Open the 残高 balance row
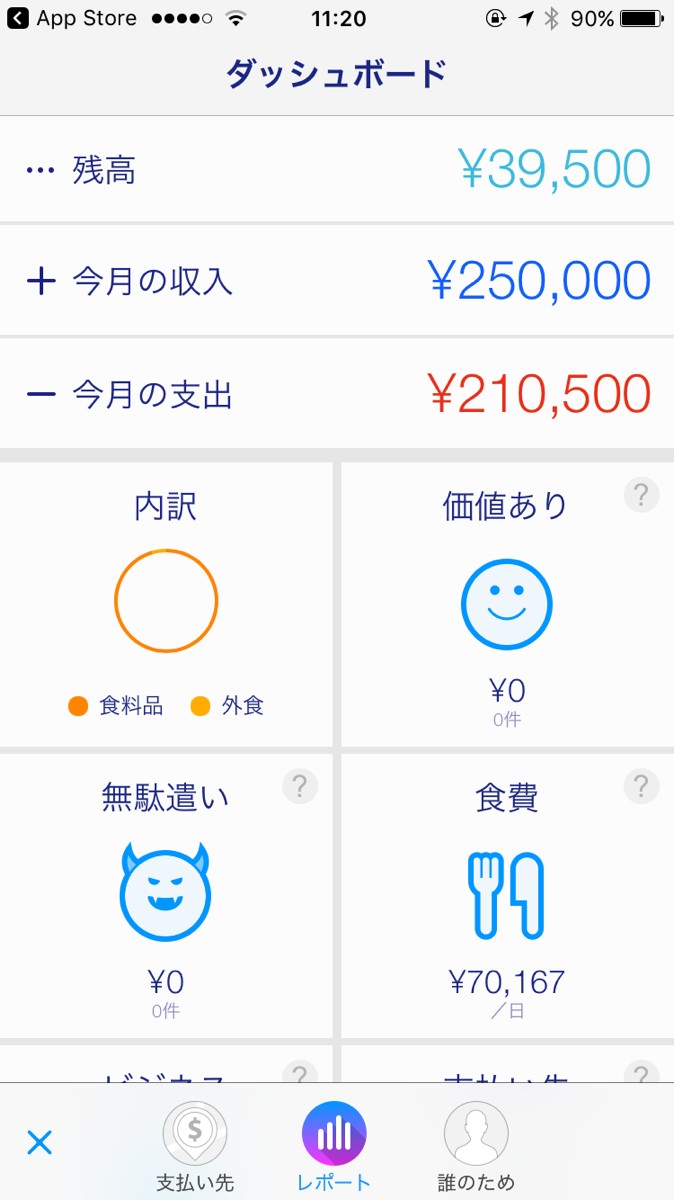Screen dimensions: 674x1200 [x=337, y=170]
